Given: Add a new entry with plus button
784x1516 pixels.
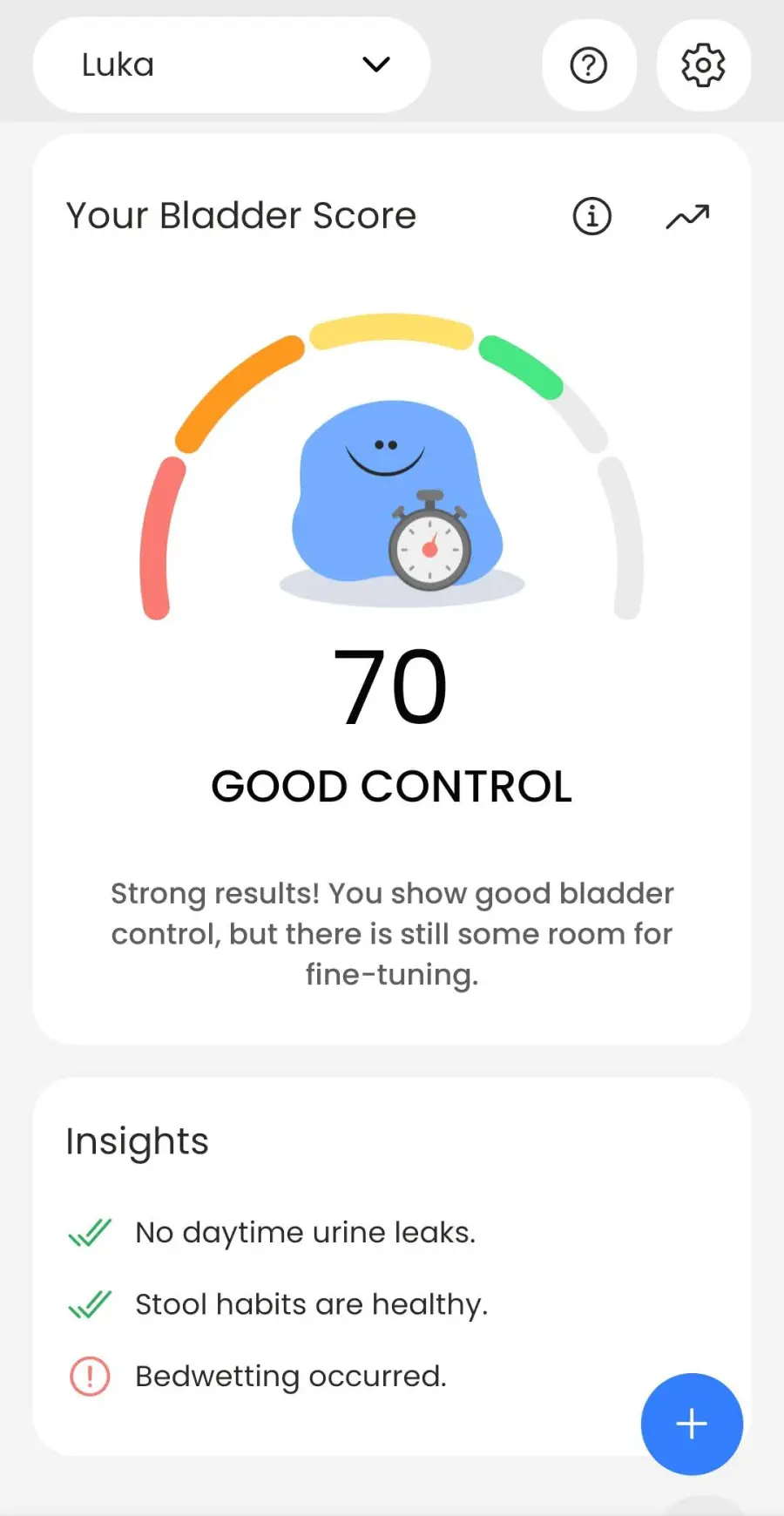Looking at the screenshot, I should 692,1424.
